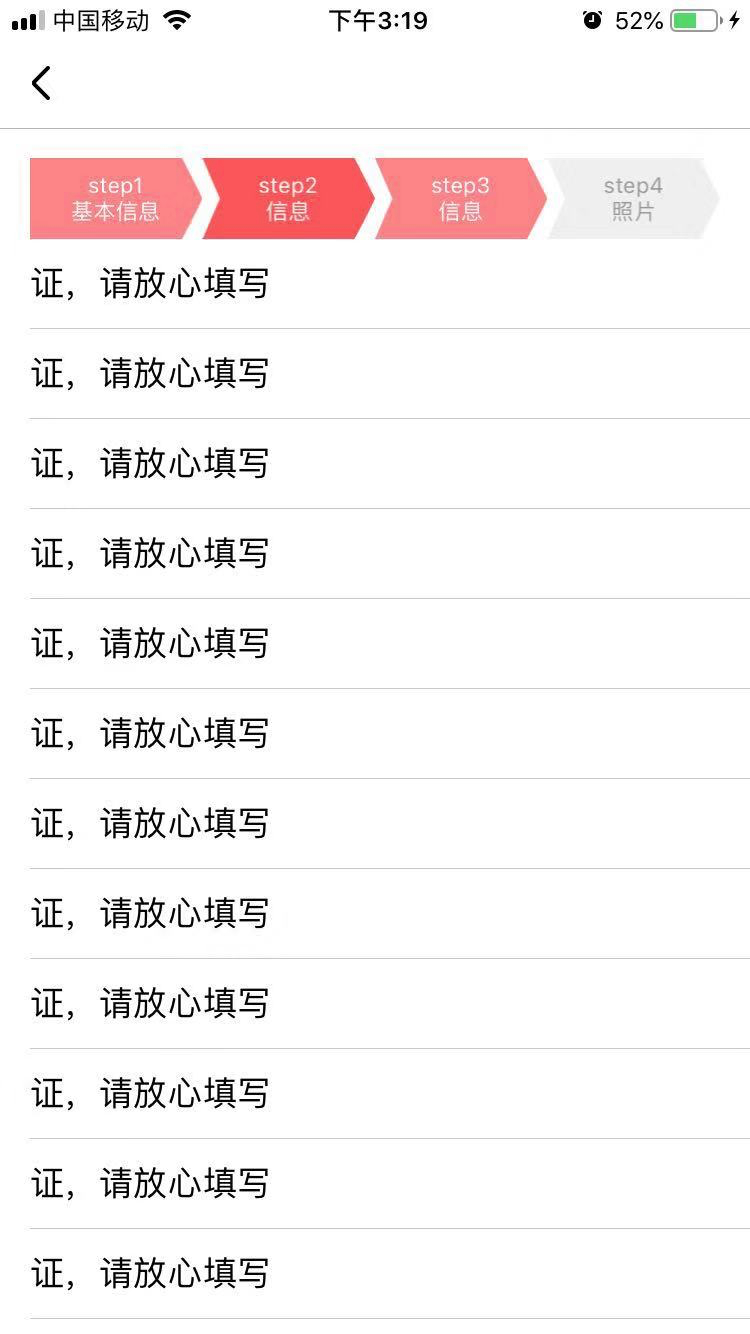
Task: Switch to step1 基本信息
Action: coord(115,198)
